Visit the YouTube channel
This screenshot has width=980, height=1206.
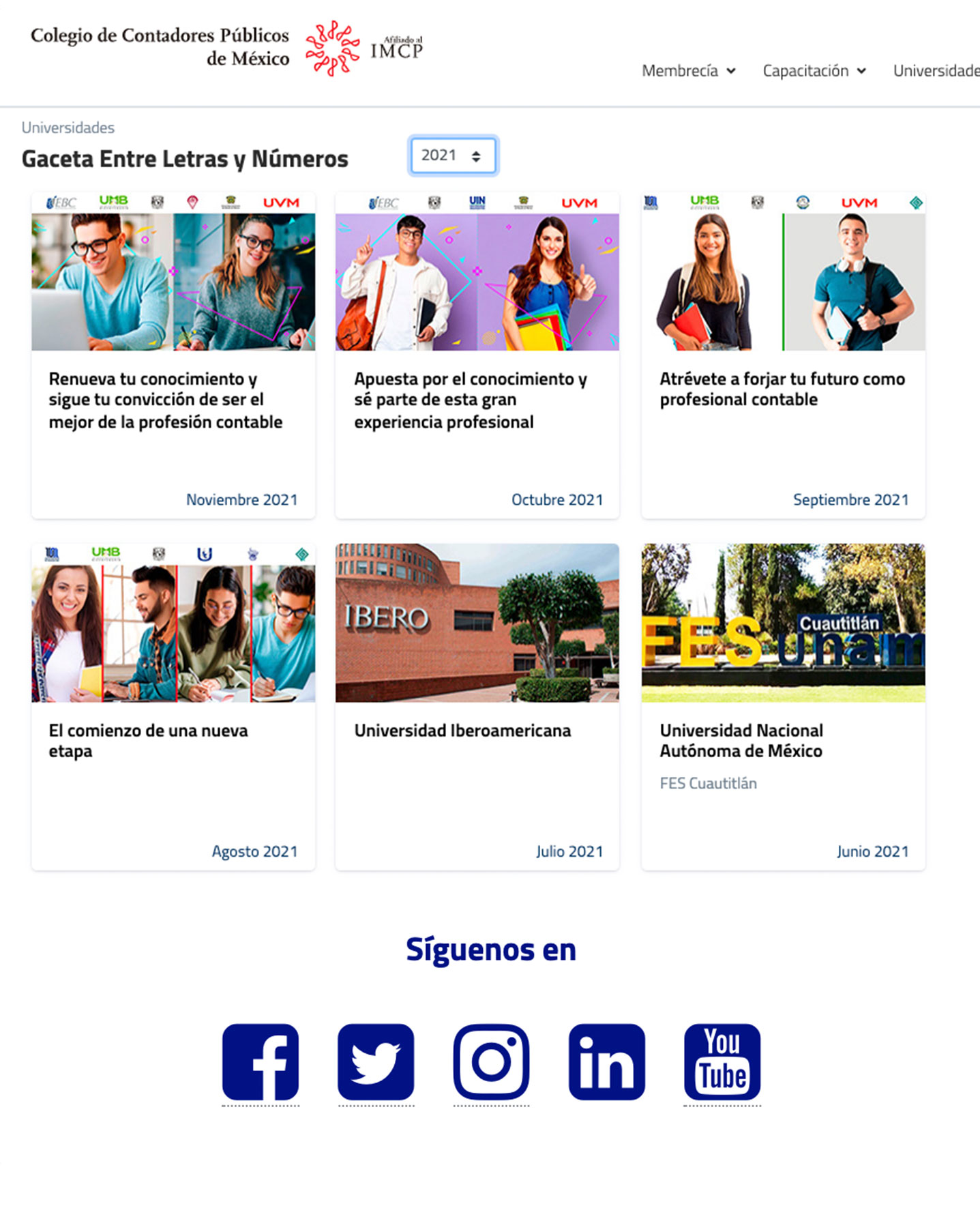coord(722,1062)
